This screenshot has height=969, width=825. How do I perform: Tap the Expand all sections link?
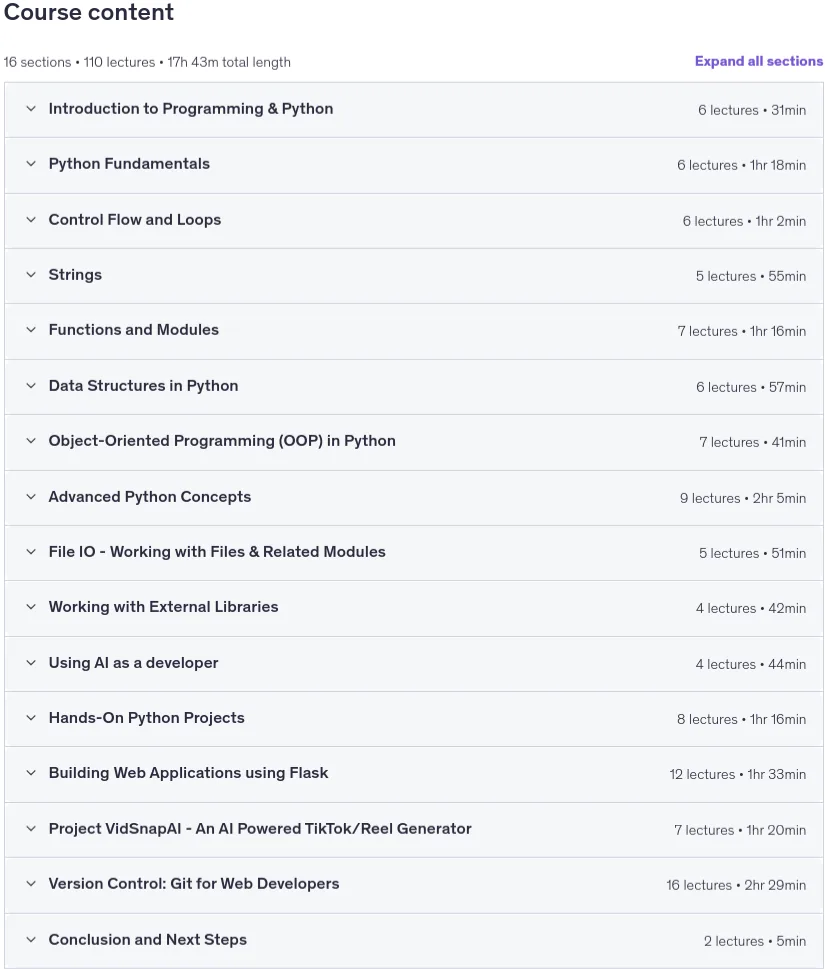[x=758, y=61]
